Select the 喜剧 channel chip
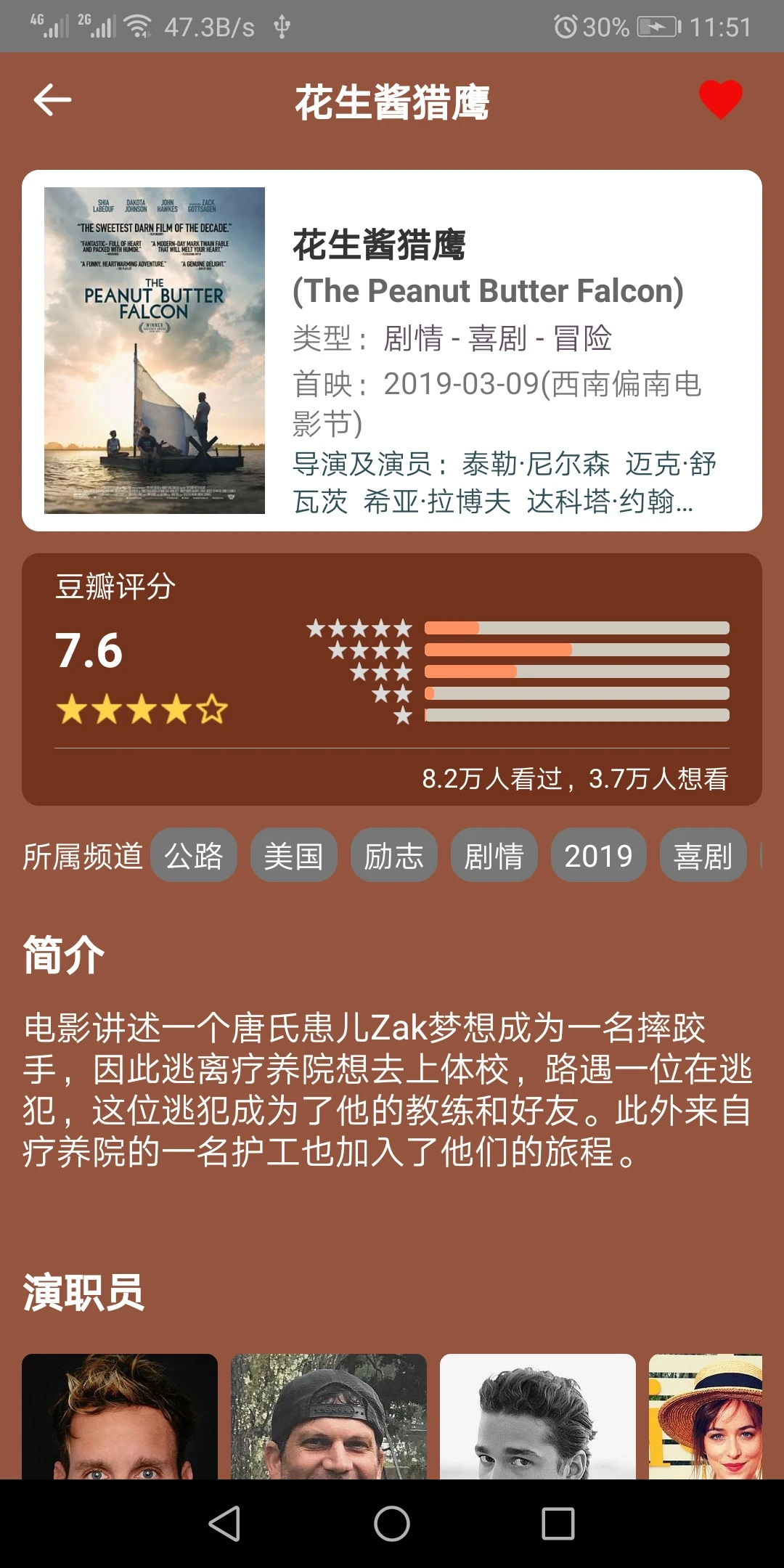784x1568 pixels. [703, 856]
